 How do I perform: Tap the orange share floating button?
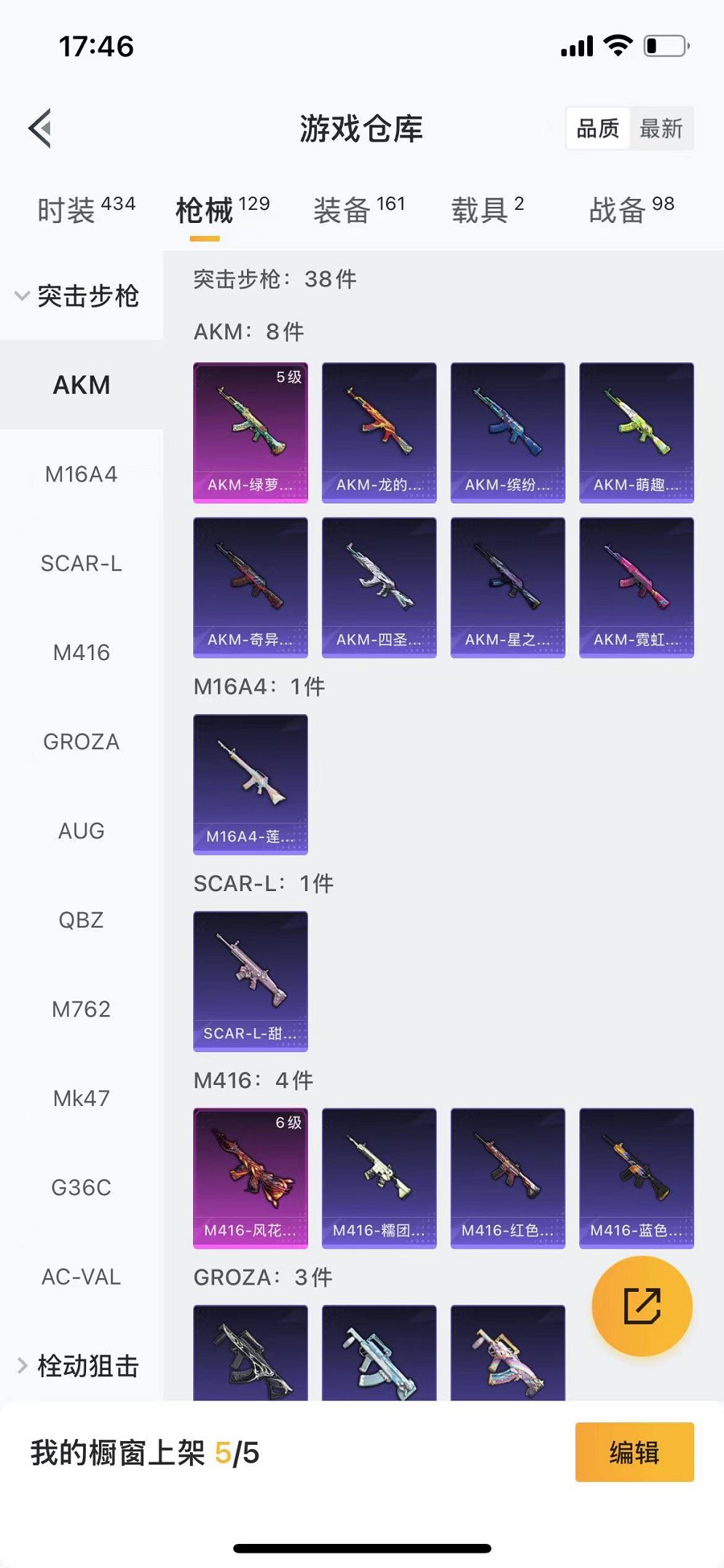point(642,1306)
